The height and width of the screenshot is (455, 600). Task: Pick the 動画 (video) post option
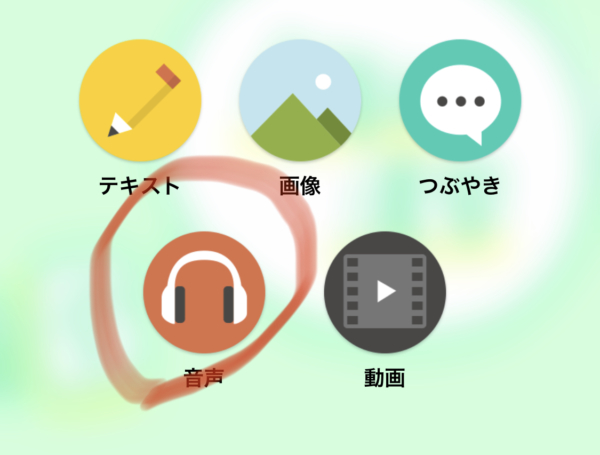tap(385, 292)
